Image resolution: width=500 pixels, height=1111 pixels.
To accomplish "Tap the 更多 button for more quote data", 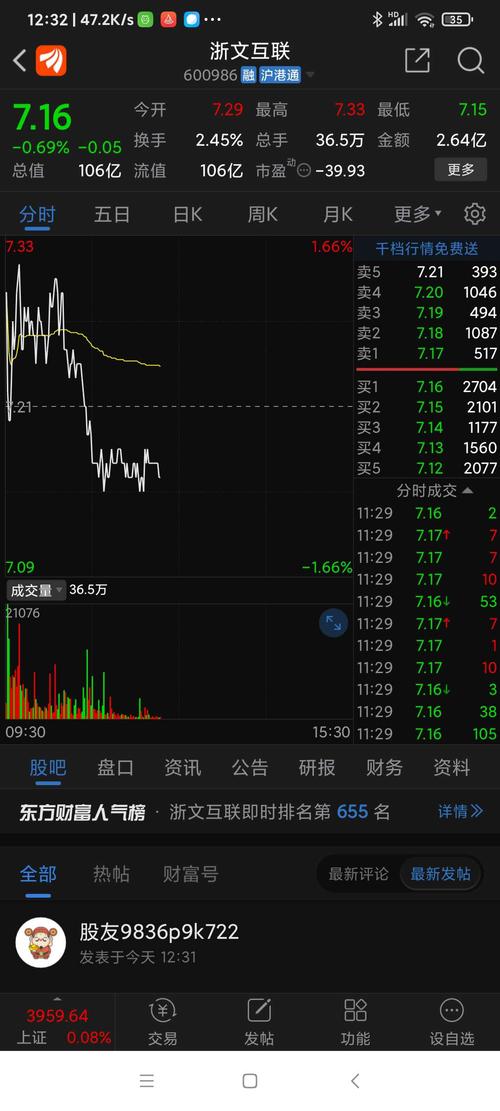I will 460,170.
